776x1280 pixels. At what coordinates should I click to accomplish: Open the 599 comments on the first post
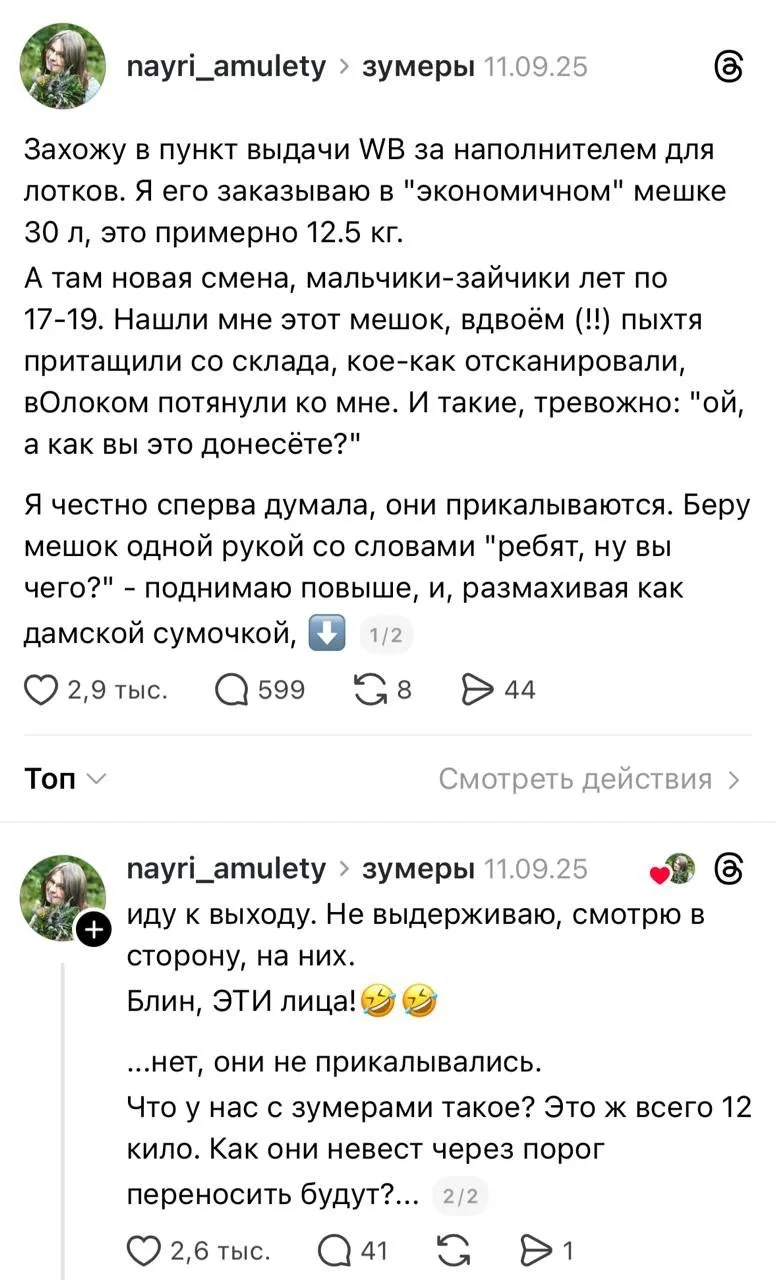(235, 689)
